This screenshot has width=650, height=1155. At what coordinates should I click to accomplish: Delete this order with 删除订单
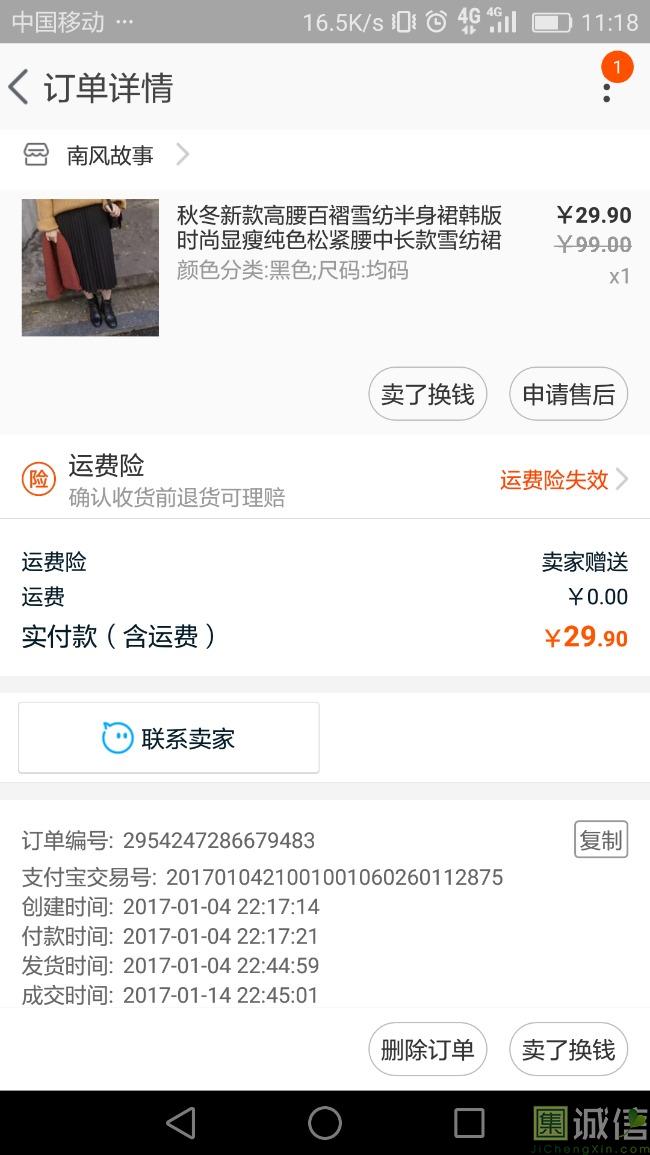coord(427,1050)
